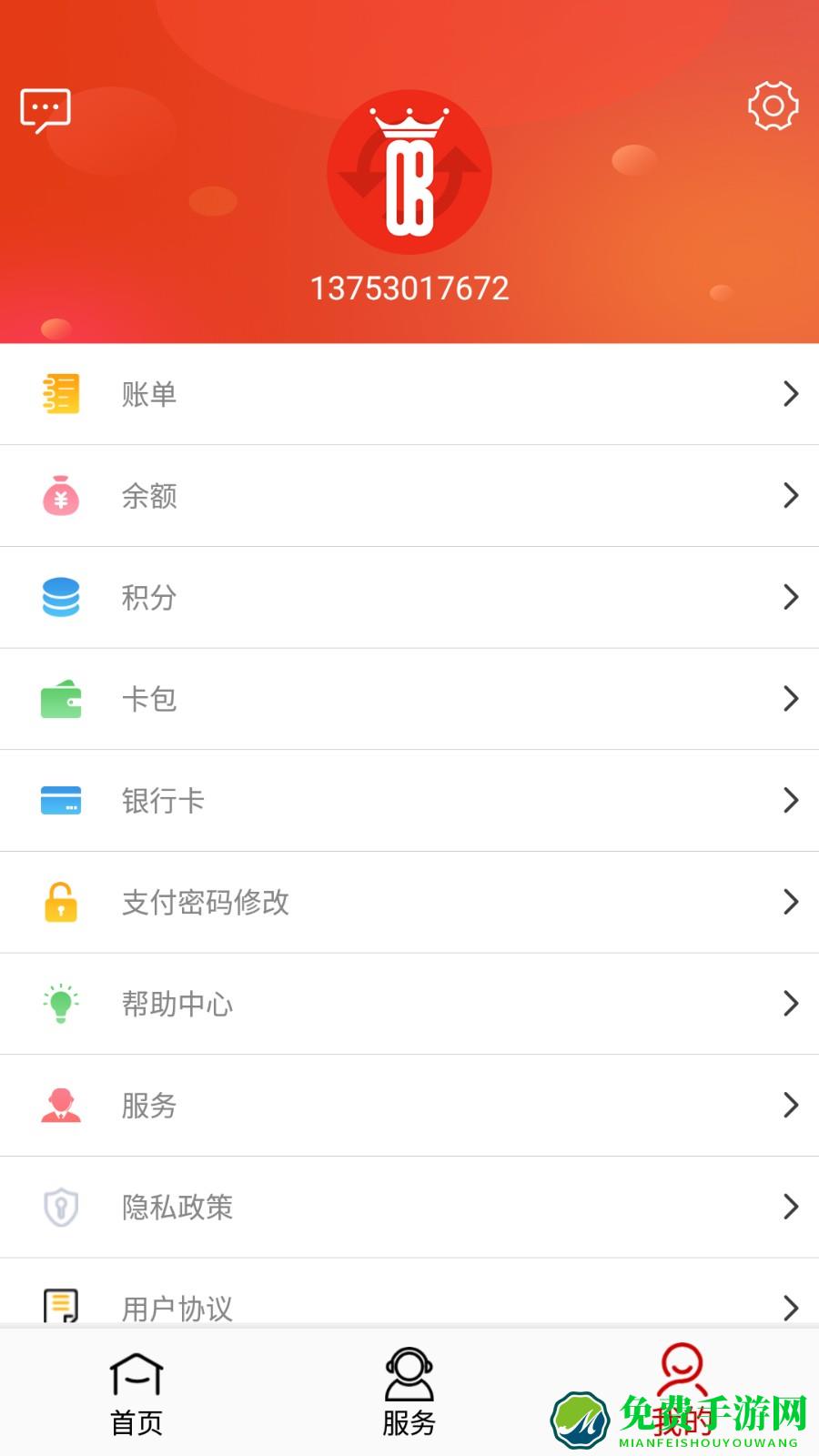819x1456 pixels.
Task: Open the 卡包 wallet icon
Action: [x=60, y=699]
